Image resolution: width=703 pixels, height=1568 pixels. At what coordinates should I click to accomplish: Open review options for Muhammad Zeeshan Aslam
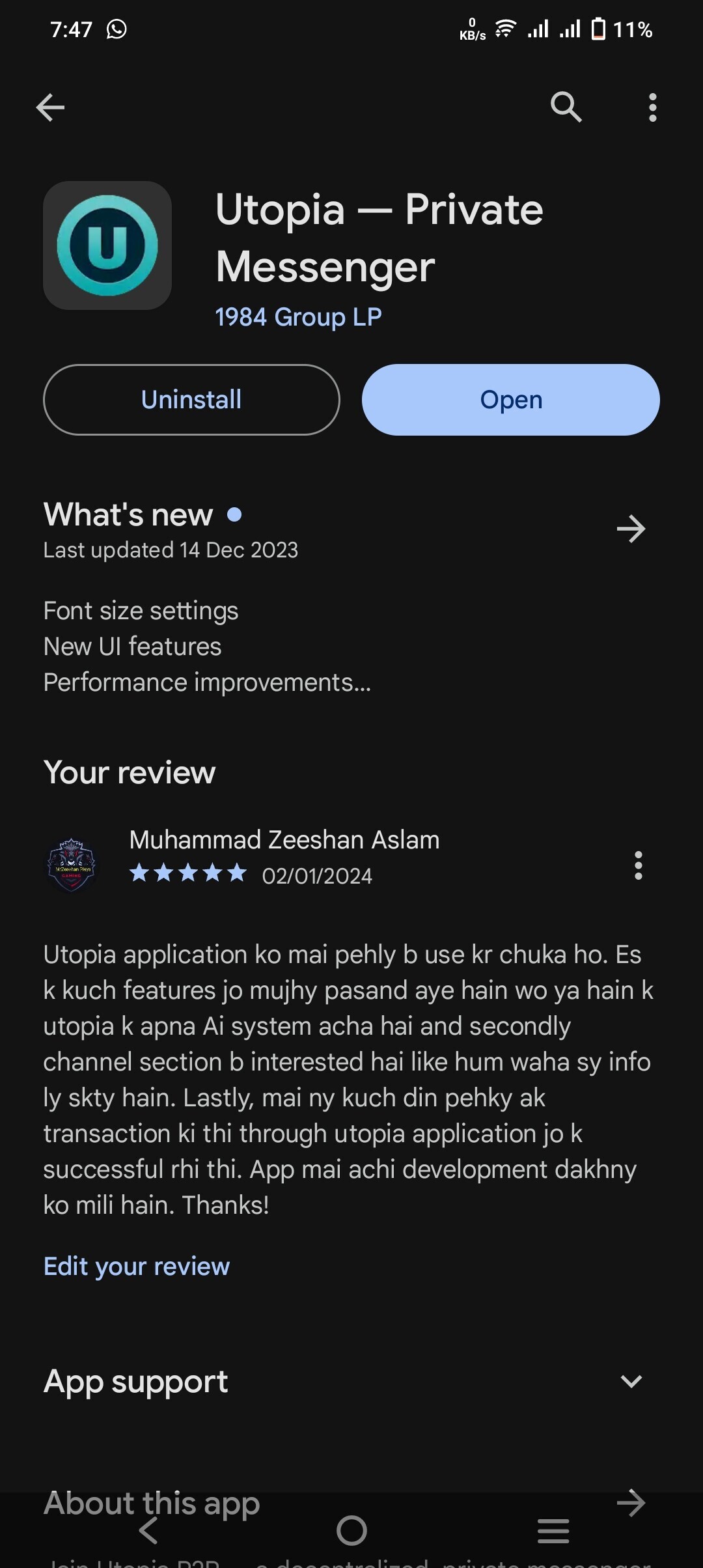point(638,865)
